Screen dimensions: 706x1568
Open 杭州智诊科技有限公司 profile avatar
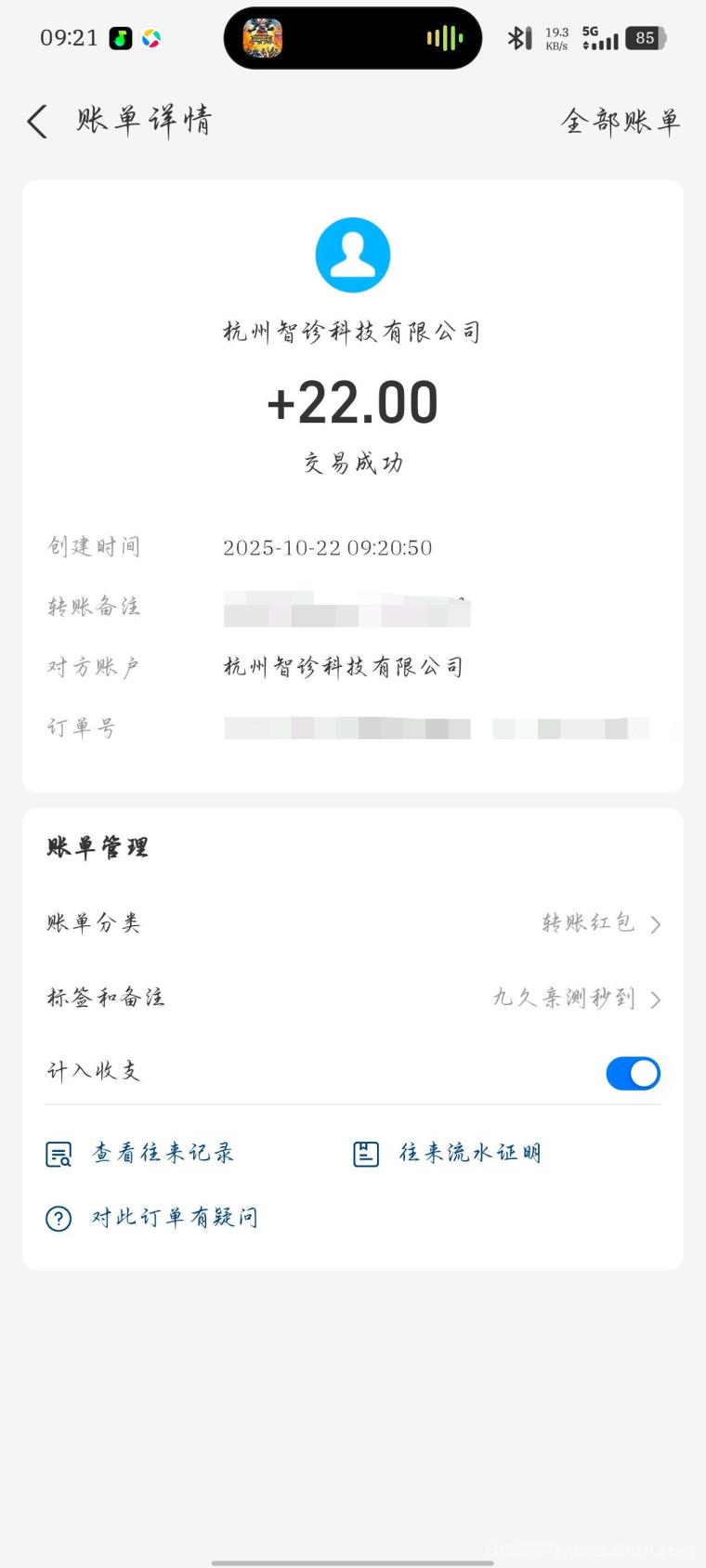pos(352,255)
